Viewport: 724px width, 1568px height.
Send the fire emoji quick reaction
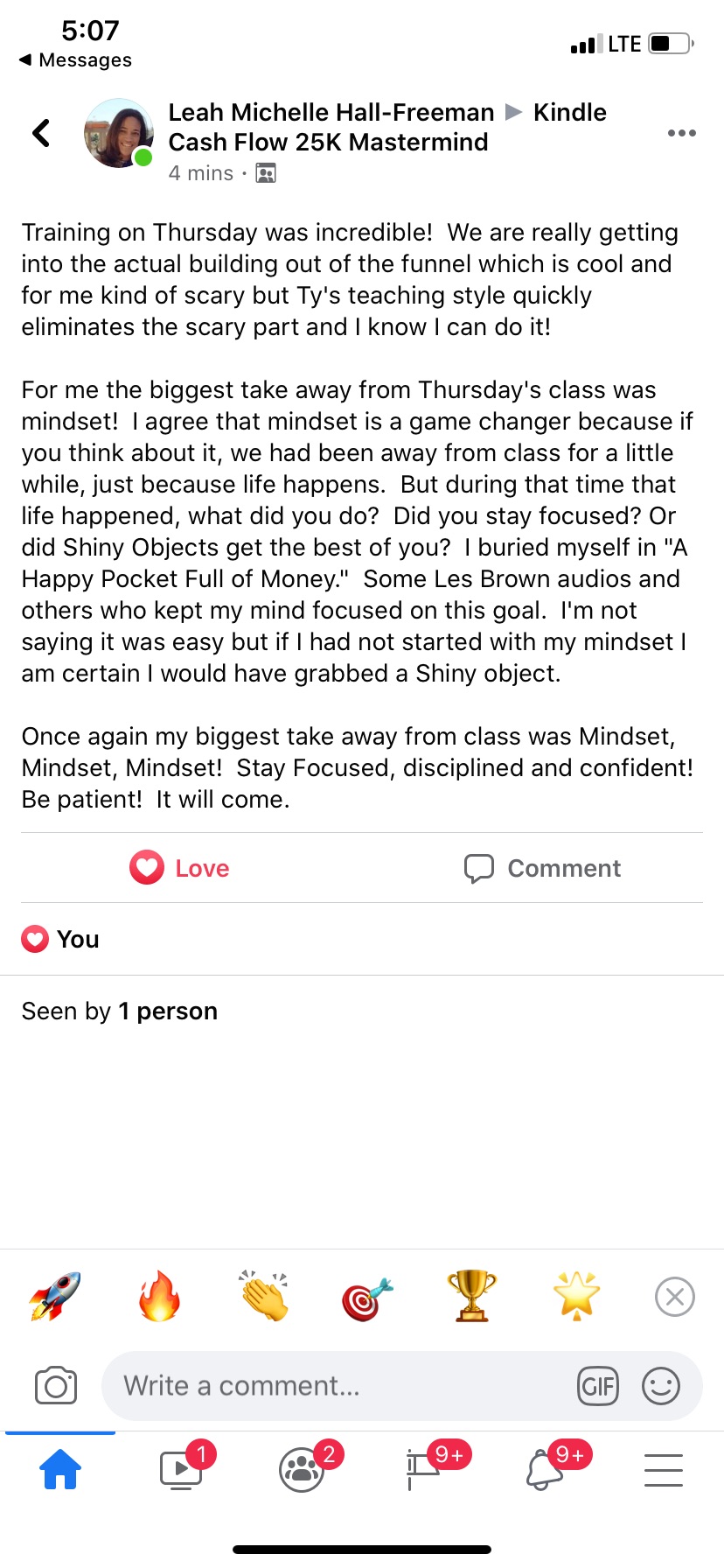coord(159,1296)
